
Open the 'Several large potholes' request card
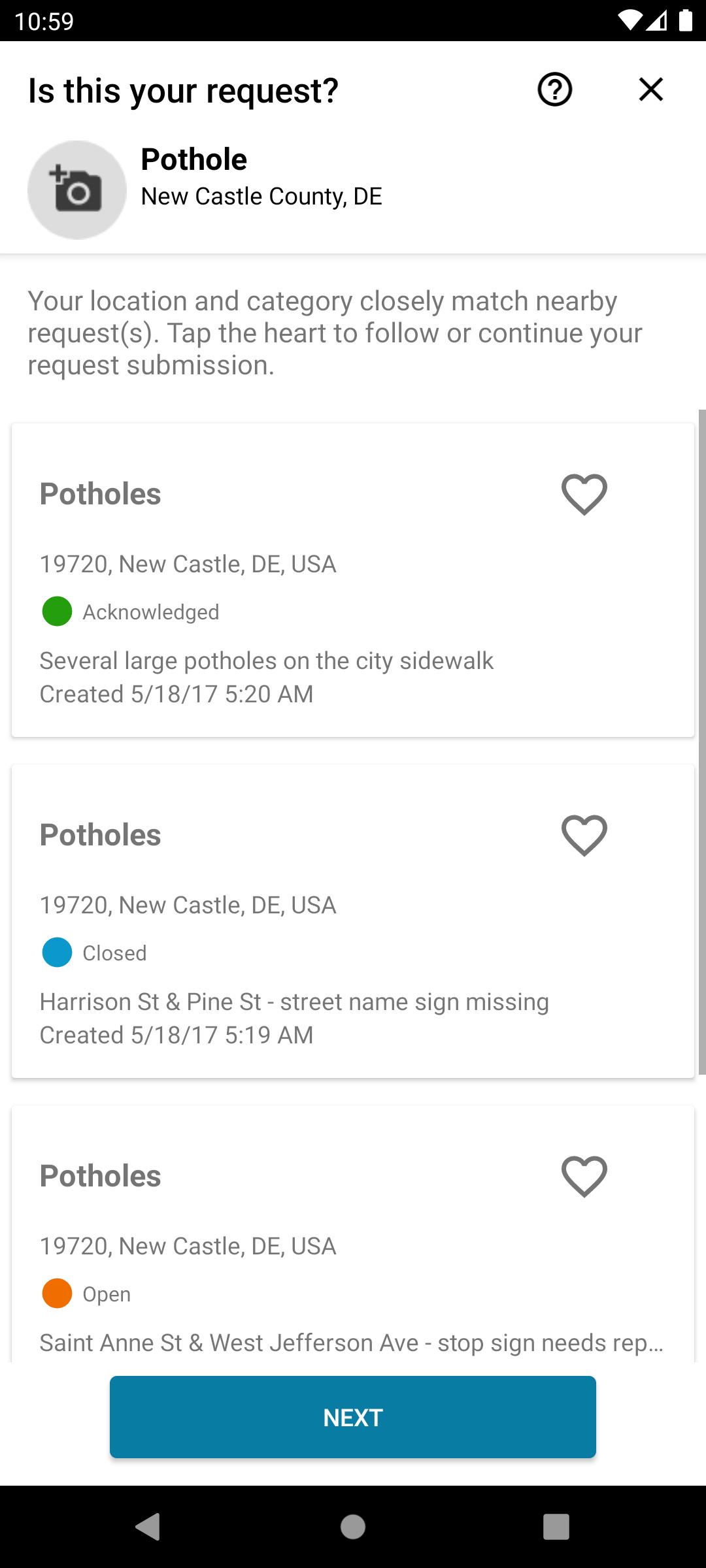[353, 580]
